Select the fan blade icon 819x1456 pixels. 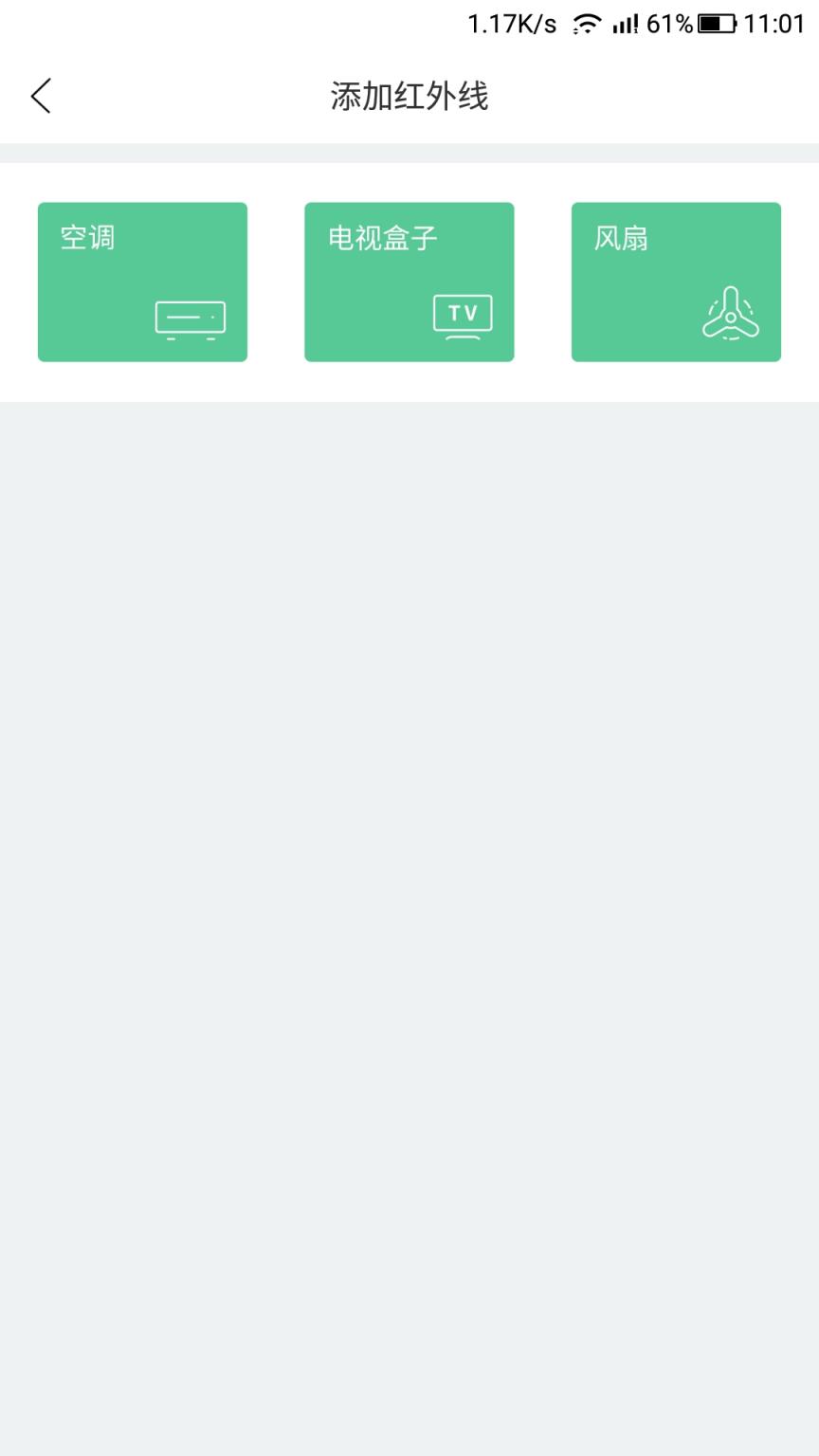tap(731, 314)
